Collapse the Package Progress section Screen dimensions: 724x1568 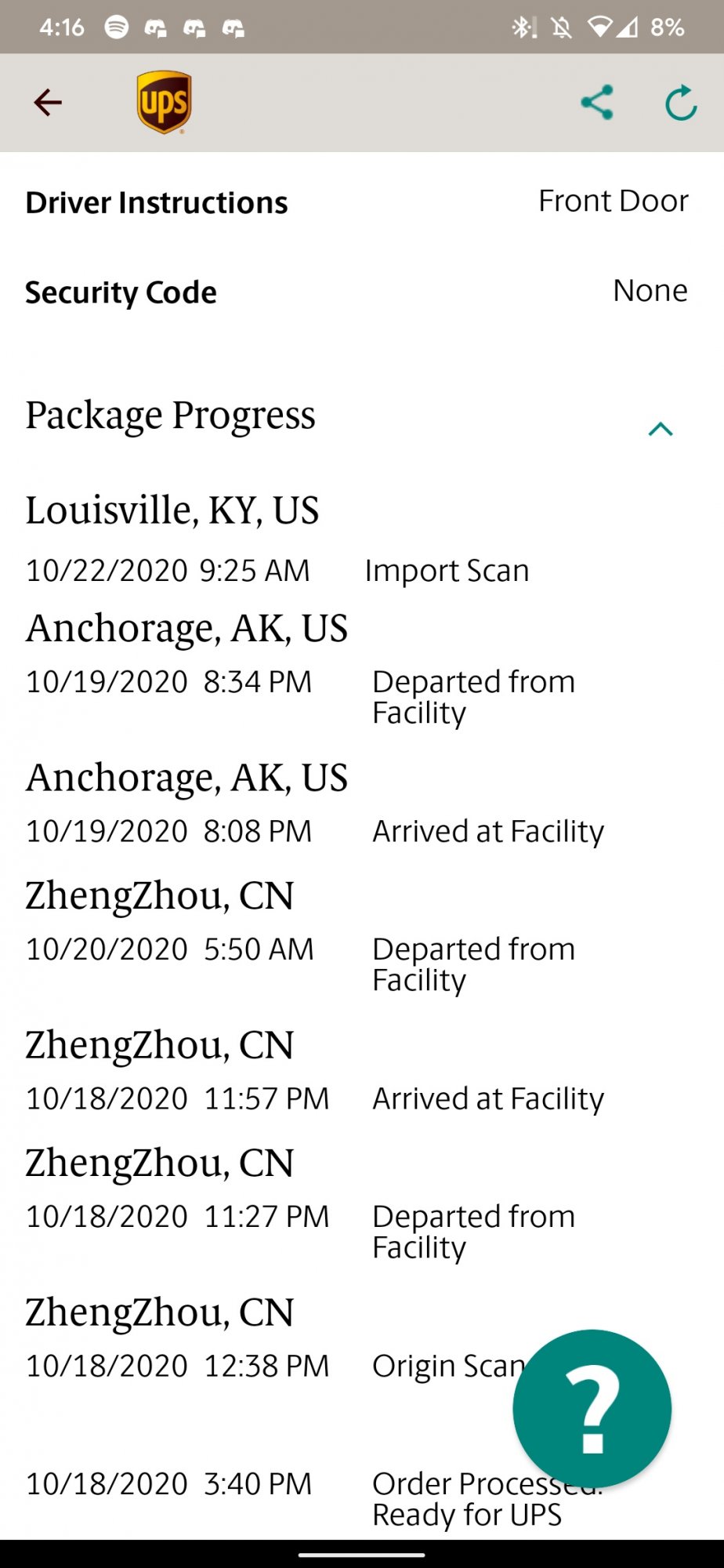[661, 429]
